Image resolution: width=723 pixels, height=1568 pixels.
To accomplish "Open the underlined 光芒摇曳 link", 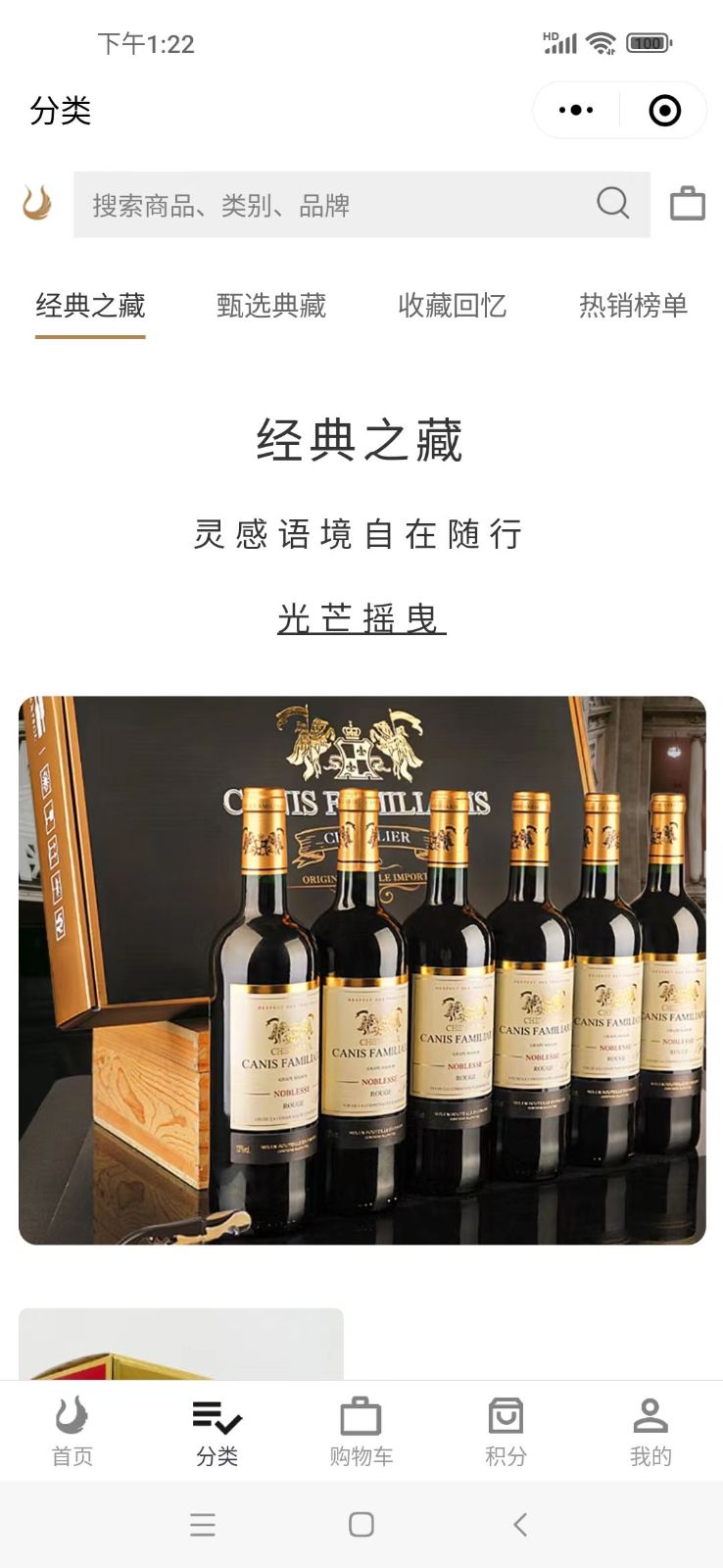I will point(361,619).
